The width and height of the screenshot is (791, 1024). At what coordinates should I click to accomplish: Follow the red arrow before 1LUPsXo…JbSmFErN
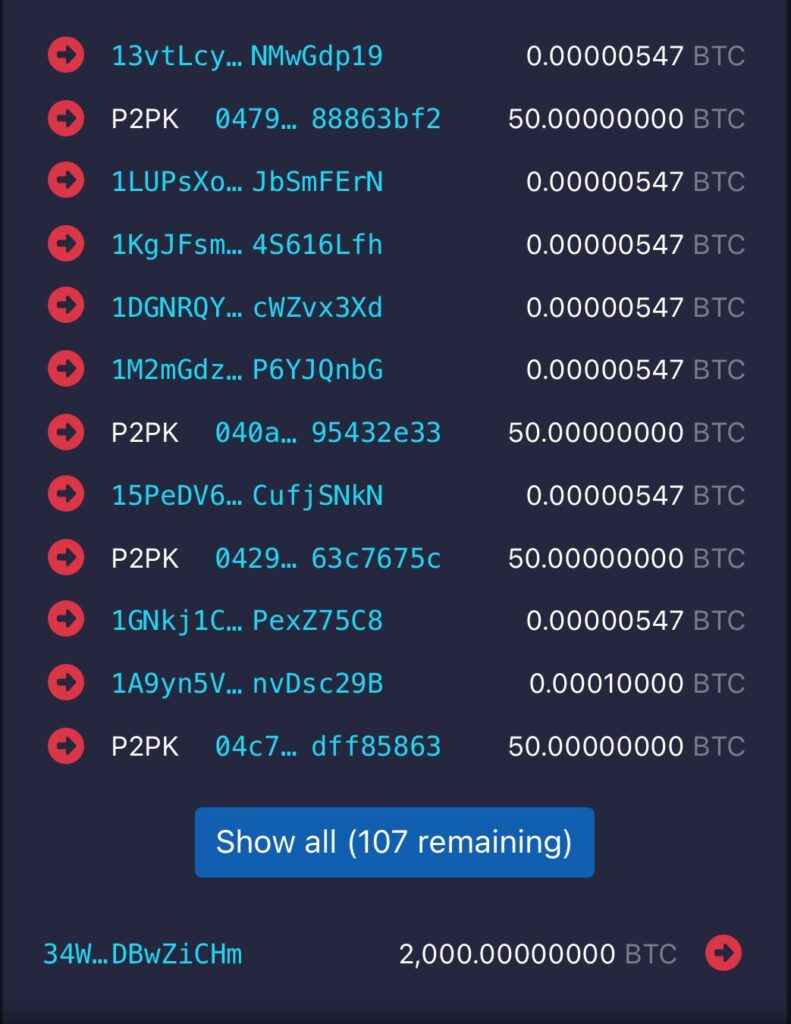click(x=66, y=182)
